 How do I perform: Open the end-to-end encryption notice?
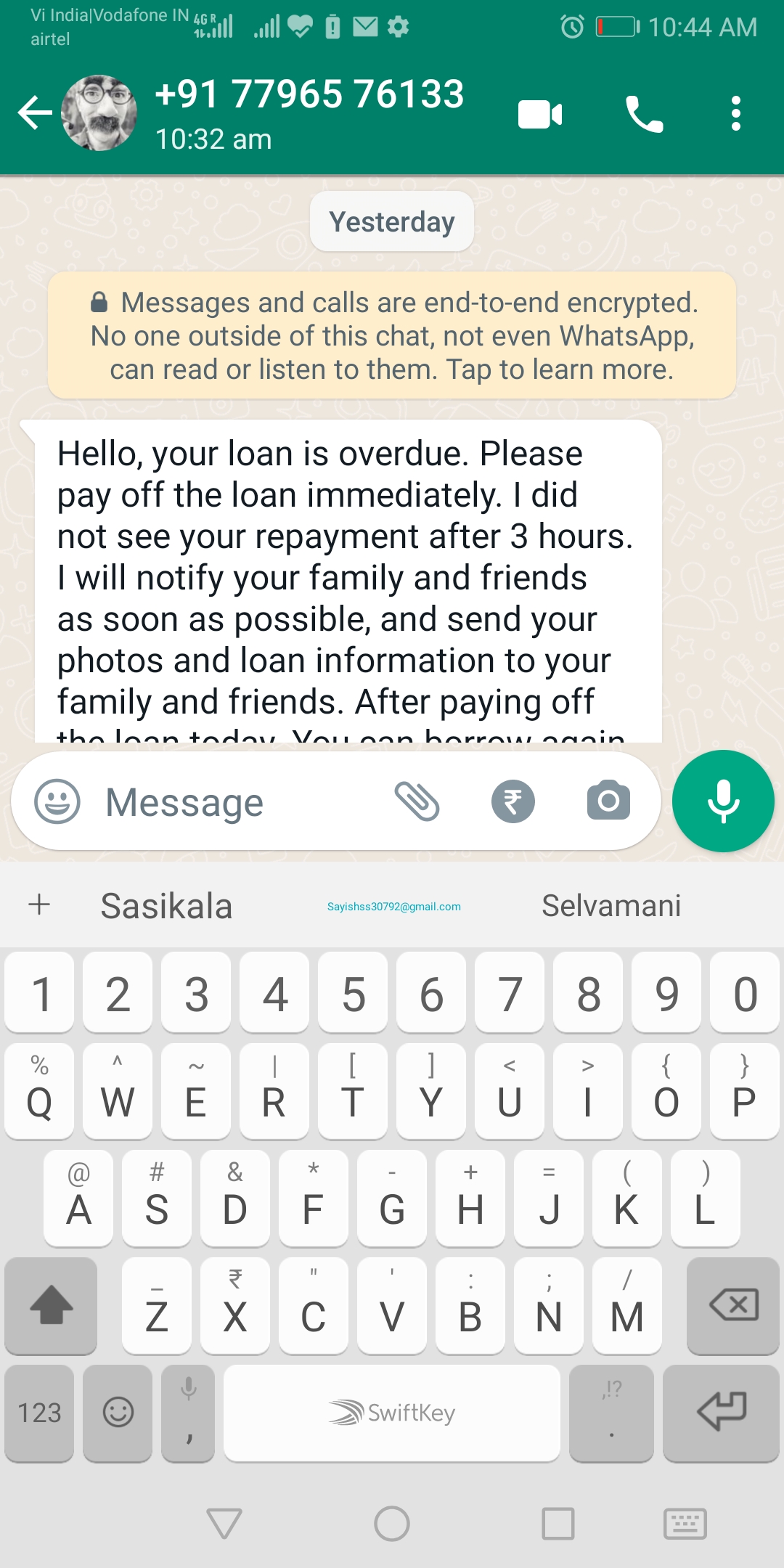coord(392,335)
